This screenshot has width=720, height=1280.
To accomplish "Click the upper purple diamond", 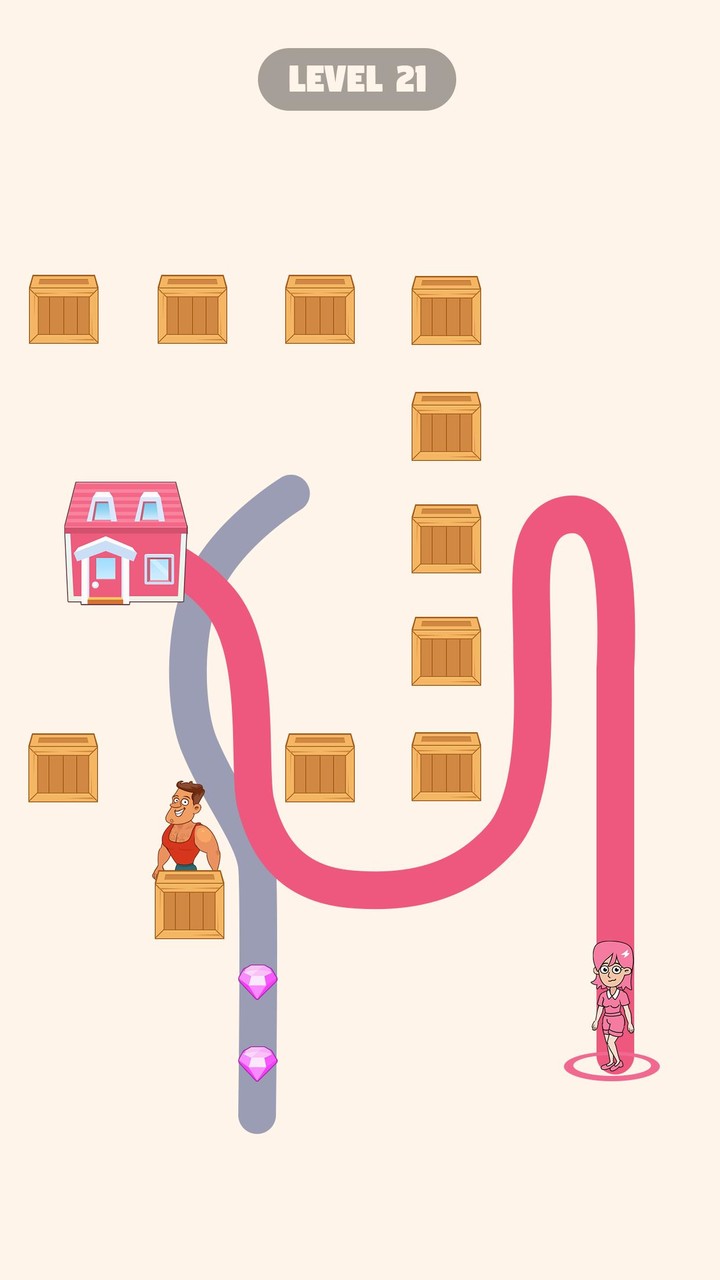I will pyautogui.click(x=258, y=980).
